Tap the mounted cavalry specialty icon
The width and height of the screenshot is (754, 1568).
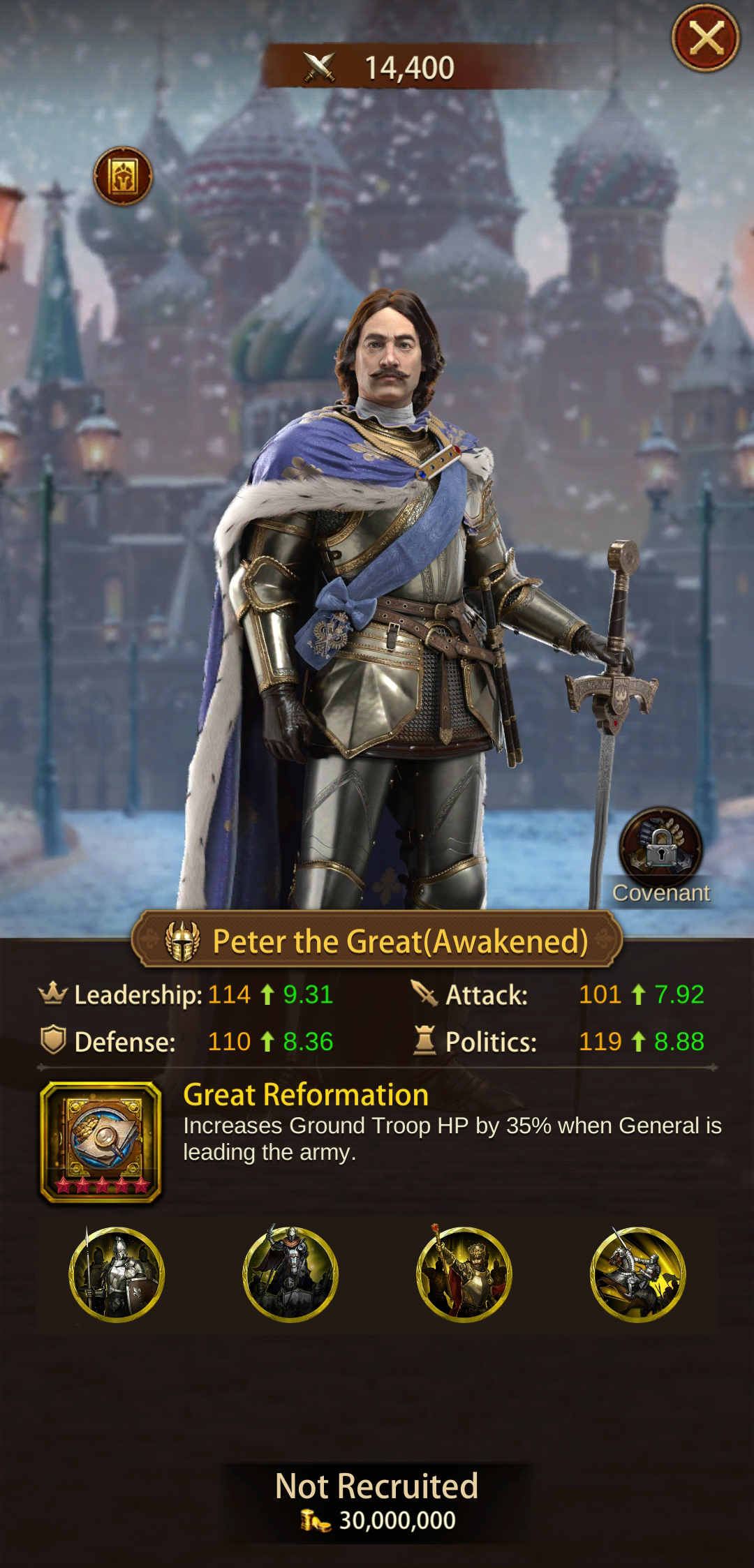637,1274
